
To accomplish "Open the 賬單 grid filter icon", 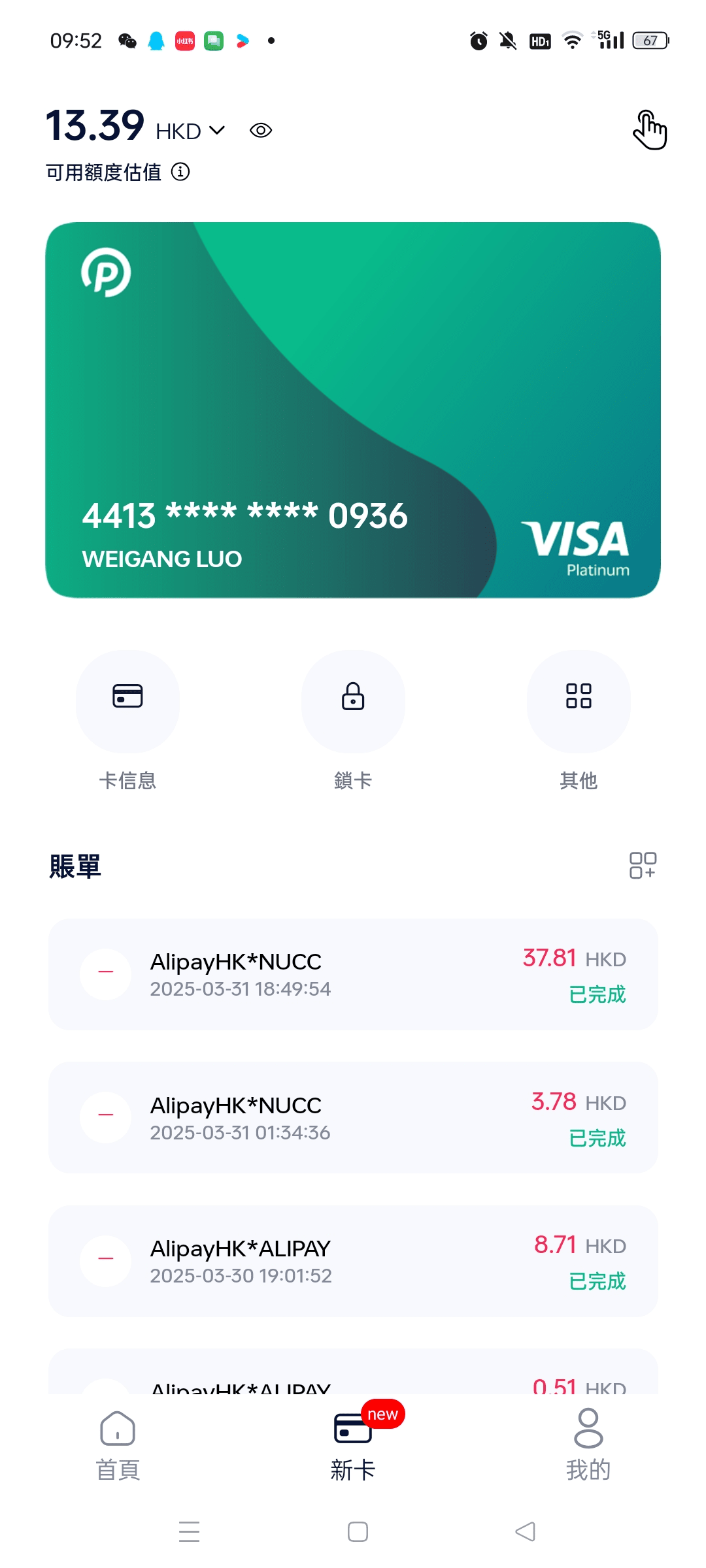I will tap(643, 866).
